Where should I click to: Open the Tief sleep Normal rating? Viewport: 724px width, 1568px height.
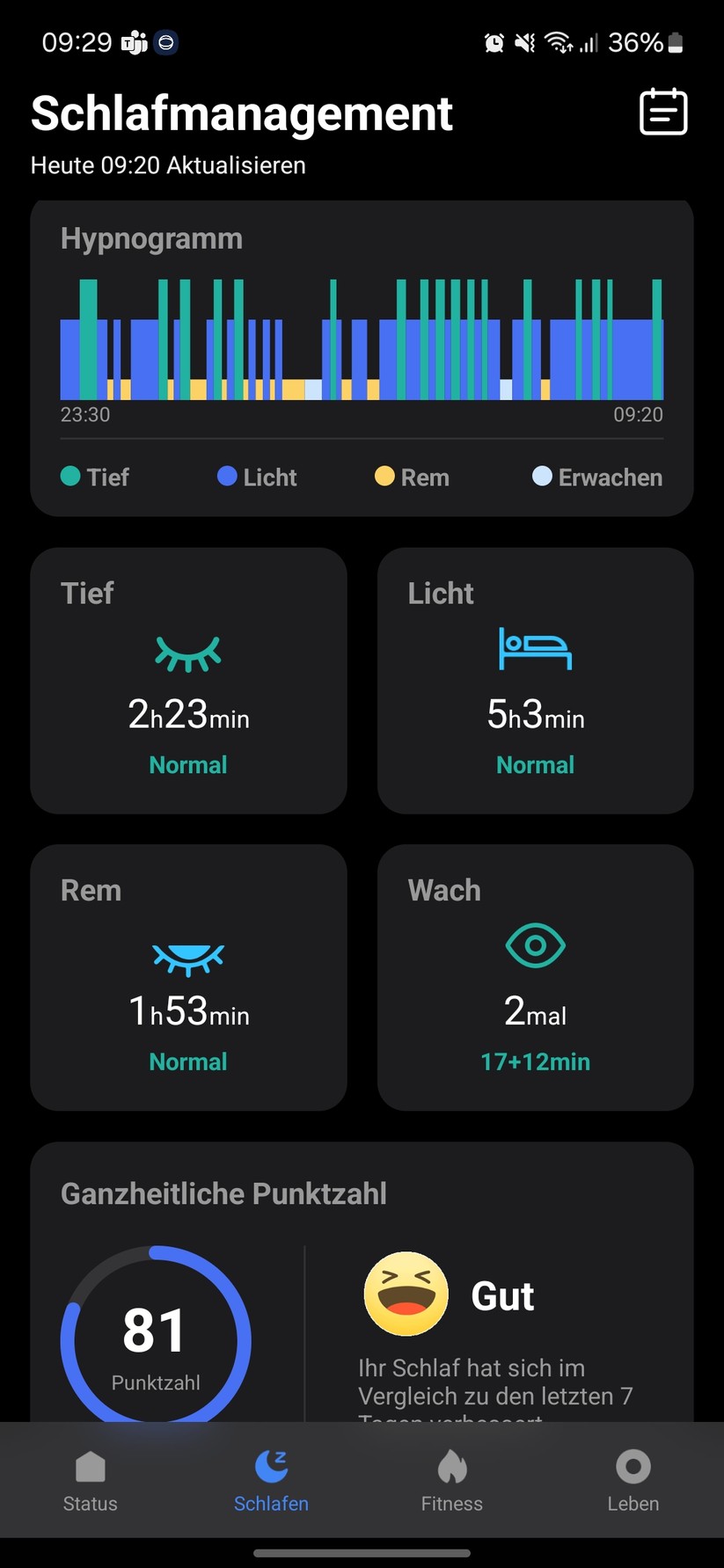coord(188,764)
